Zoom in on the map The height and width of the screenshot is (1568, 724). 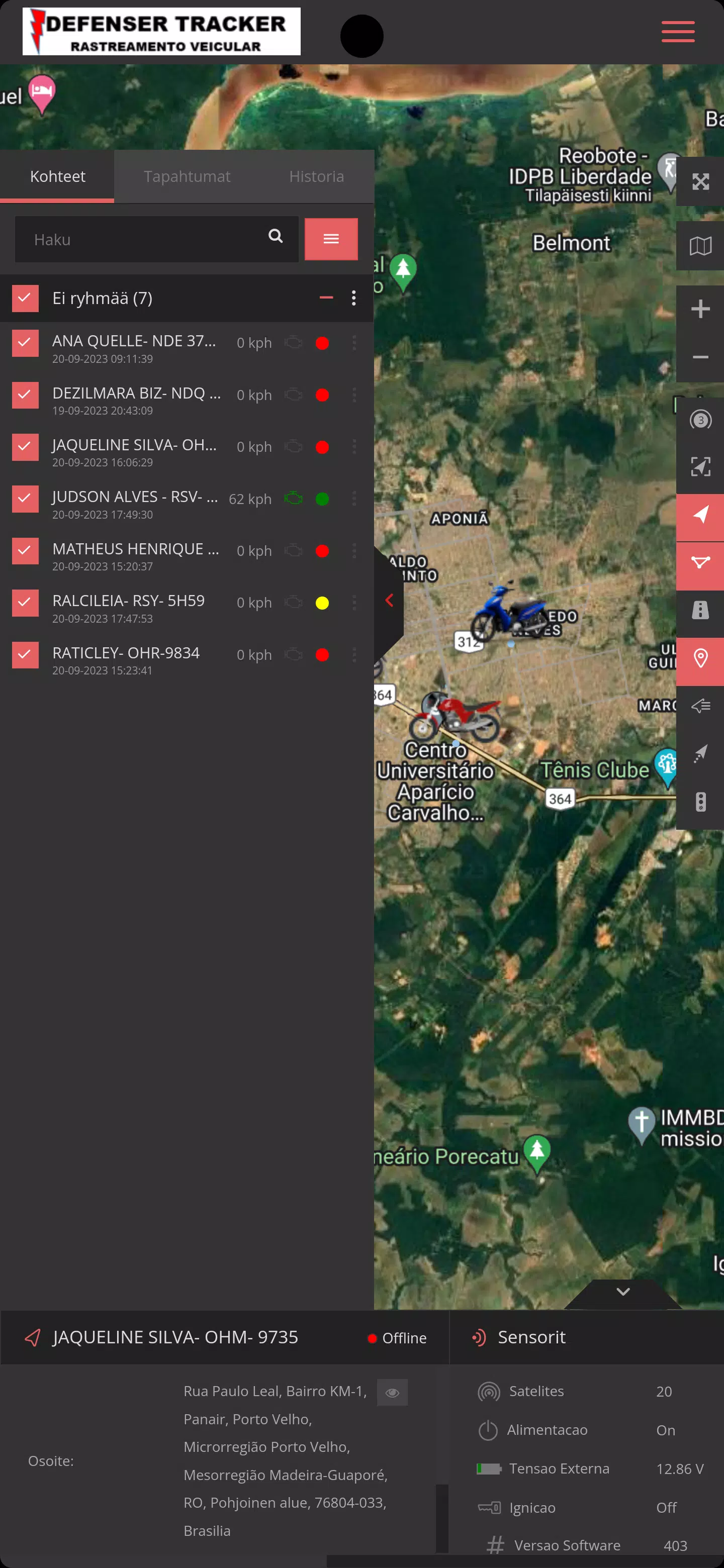[x=700, y=309]
